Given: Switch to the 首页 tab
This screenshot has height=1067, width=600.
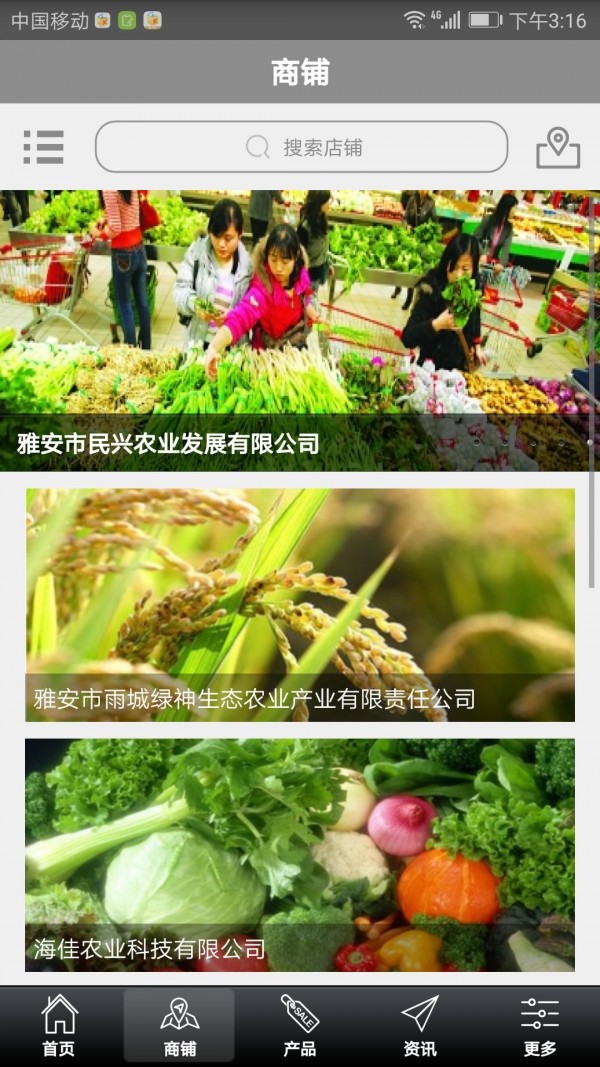Looking at the screenshot, I should click(x=60, y=1026).
